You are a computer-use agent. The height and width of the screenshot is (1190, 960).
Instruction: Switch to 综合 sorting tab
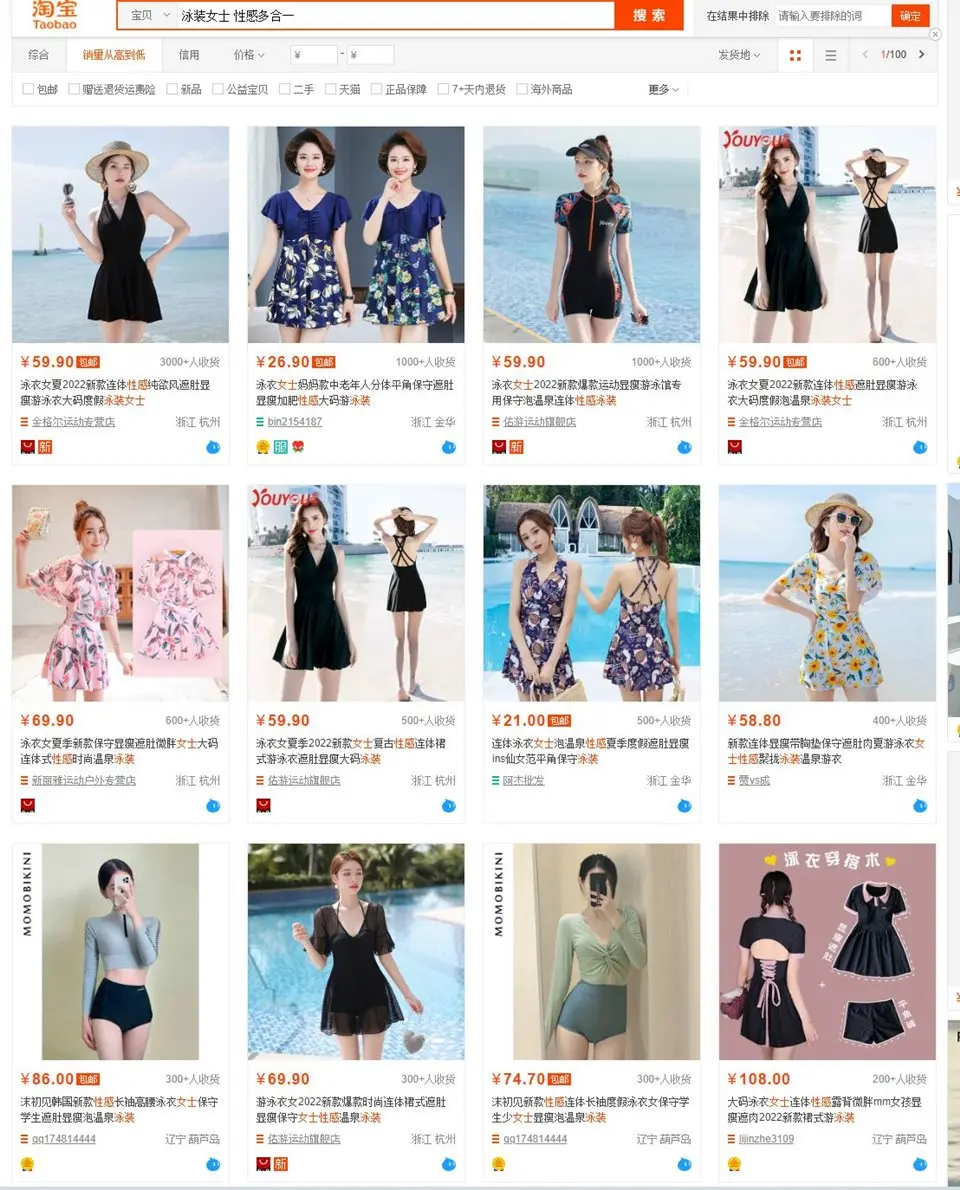(39, 55)
